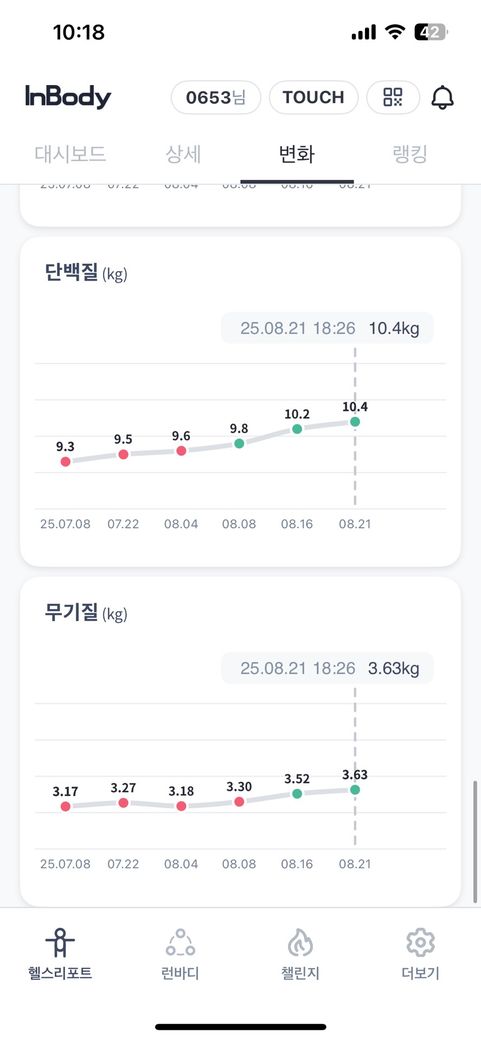Open the 더보기 settings tab
This screenshot has height=1040, width=481.
[x=421, y=954]
